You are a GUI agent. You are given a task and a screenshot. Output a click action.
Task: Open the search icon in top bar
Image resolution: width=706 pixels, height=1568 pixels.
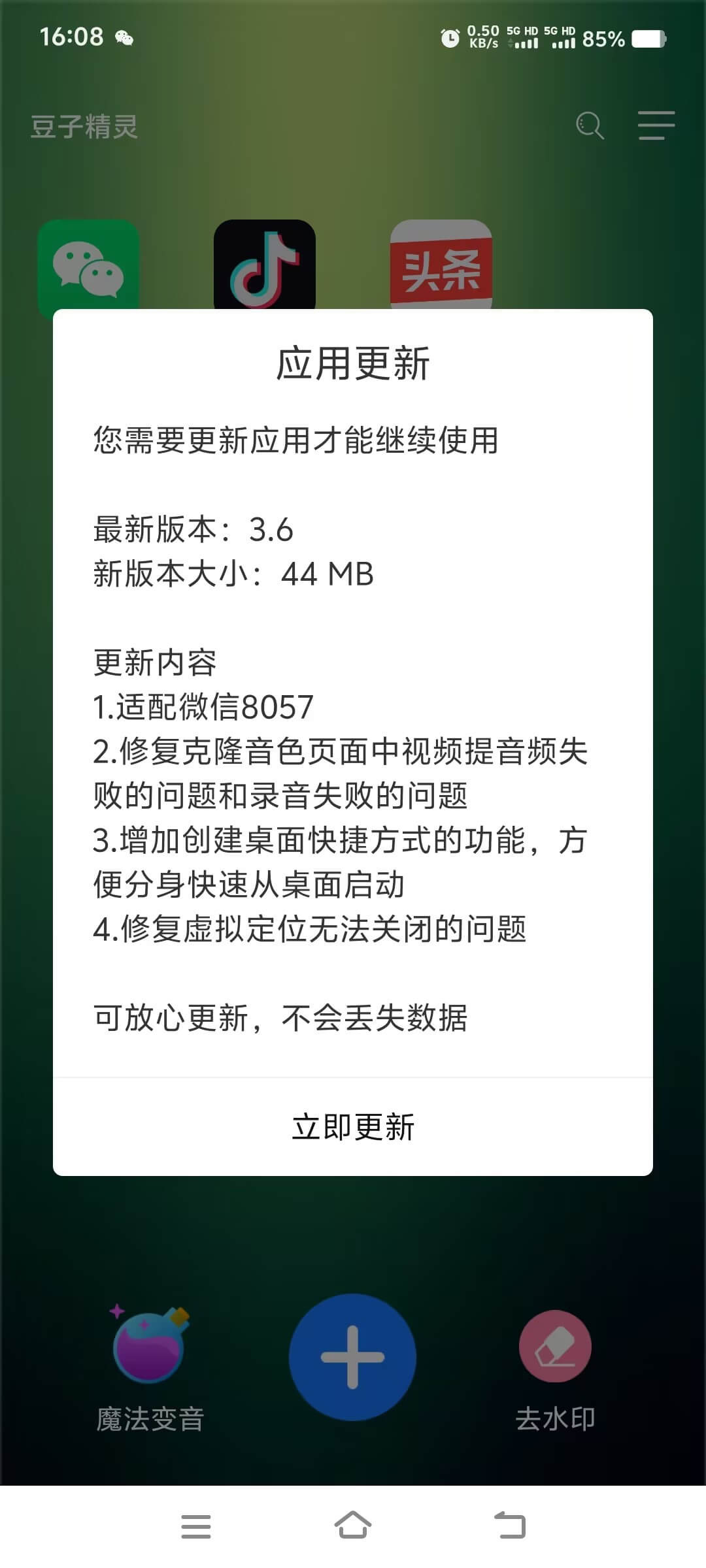590,125
